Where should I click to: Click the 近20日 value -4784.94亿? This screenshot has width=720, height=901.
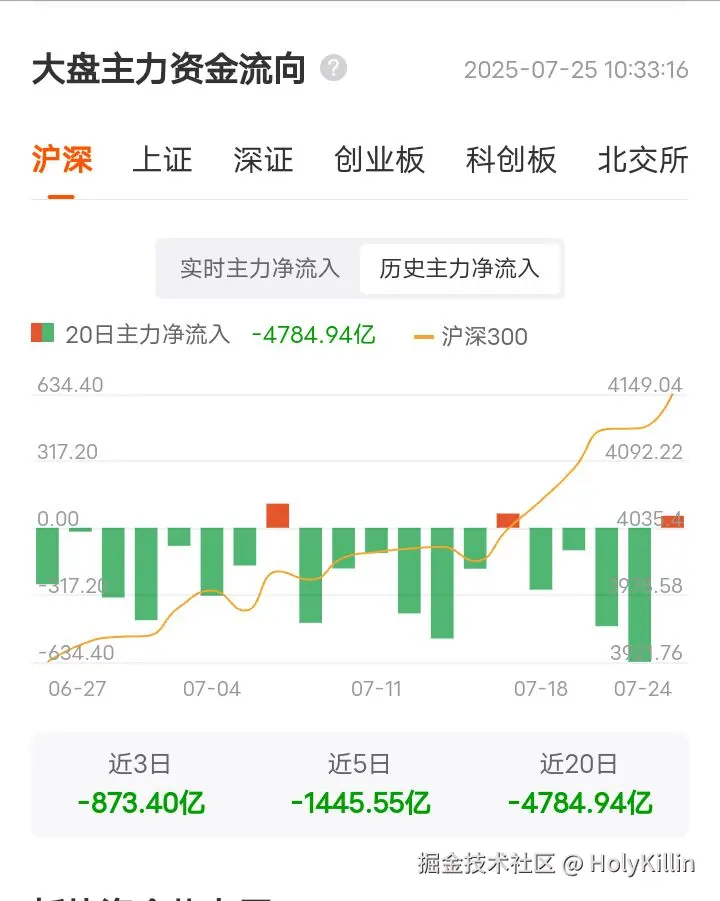581,802
